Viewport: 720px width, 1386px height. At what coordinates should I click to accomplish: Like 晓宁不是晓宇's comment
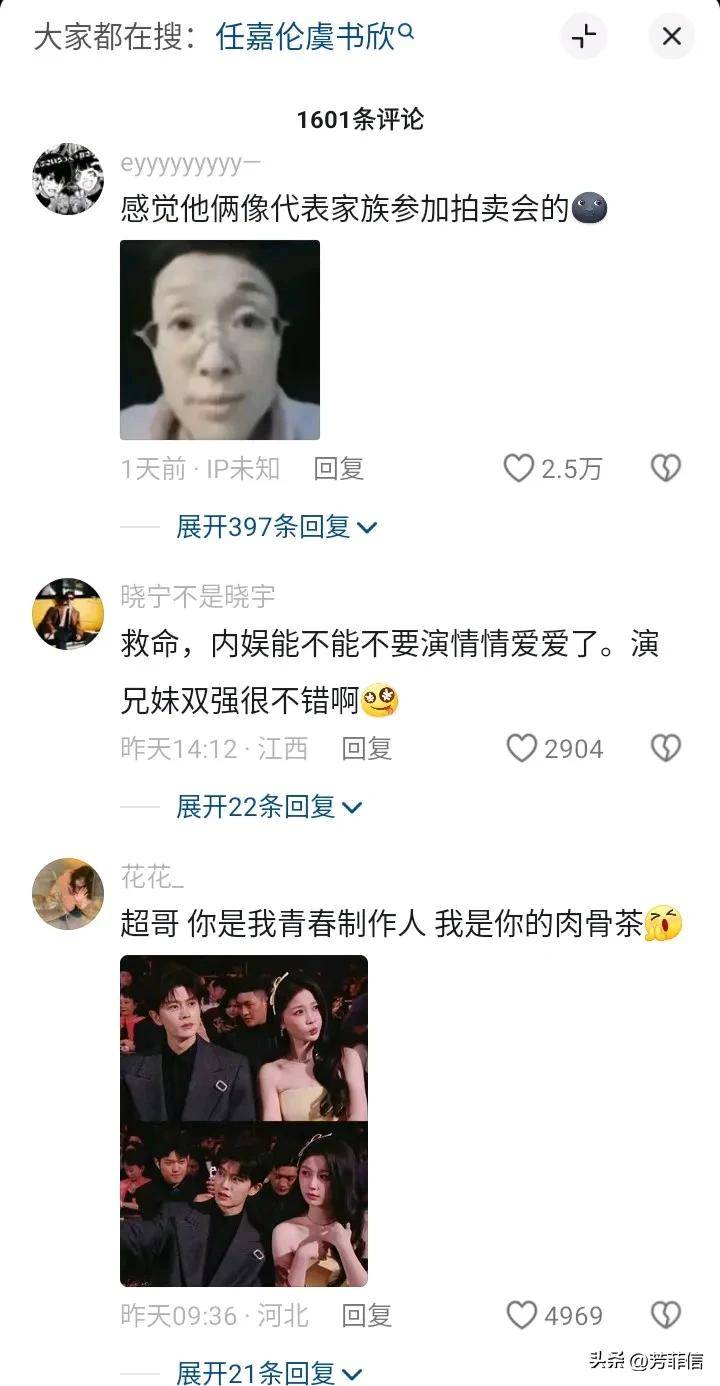521,748
